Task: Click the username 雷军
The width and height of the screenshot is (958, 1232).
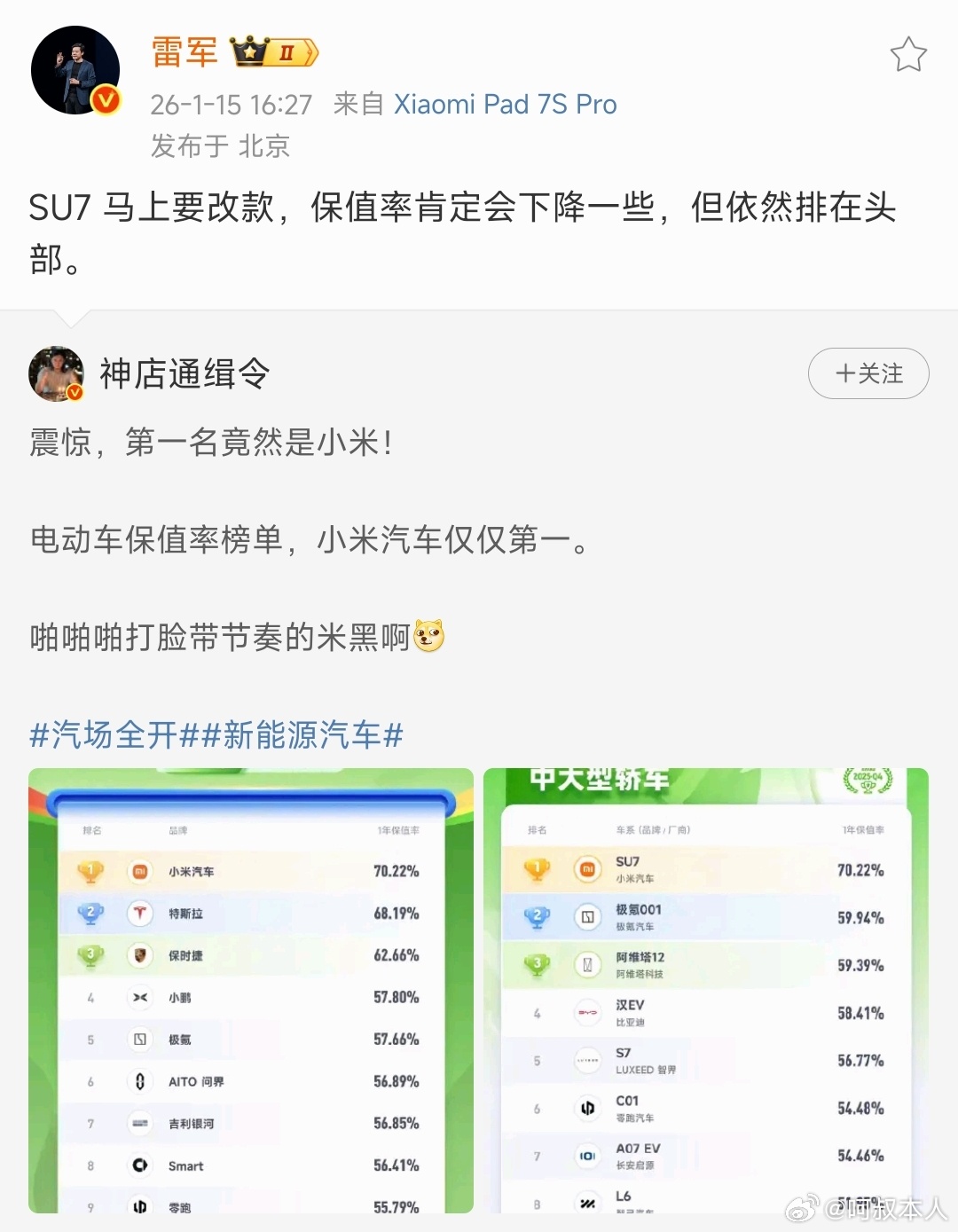Action: [x=184, y=53]
